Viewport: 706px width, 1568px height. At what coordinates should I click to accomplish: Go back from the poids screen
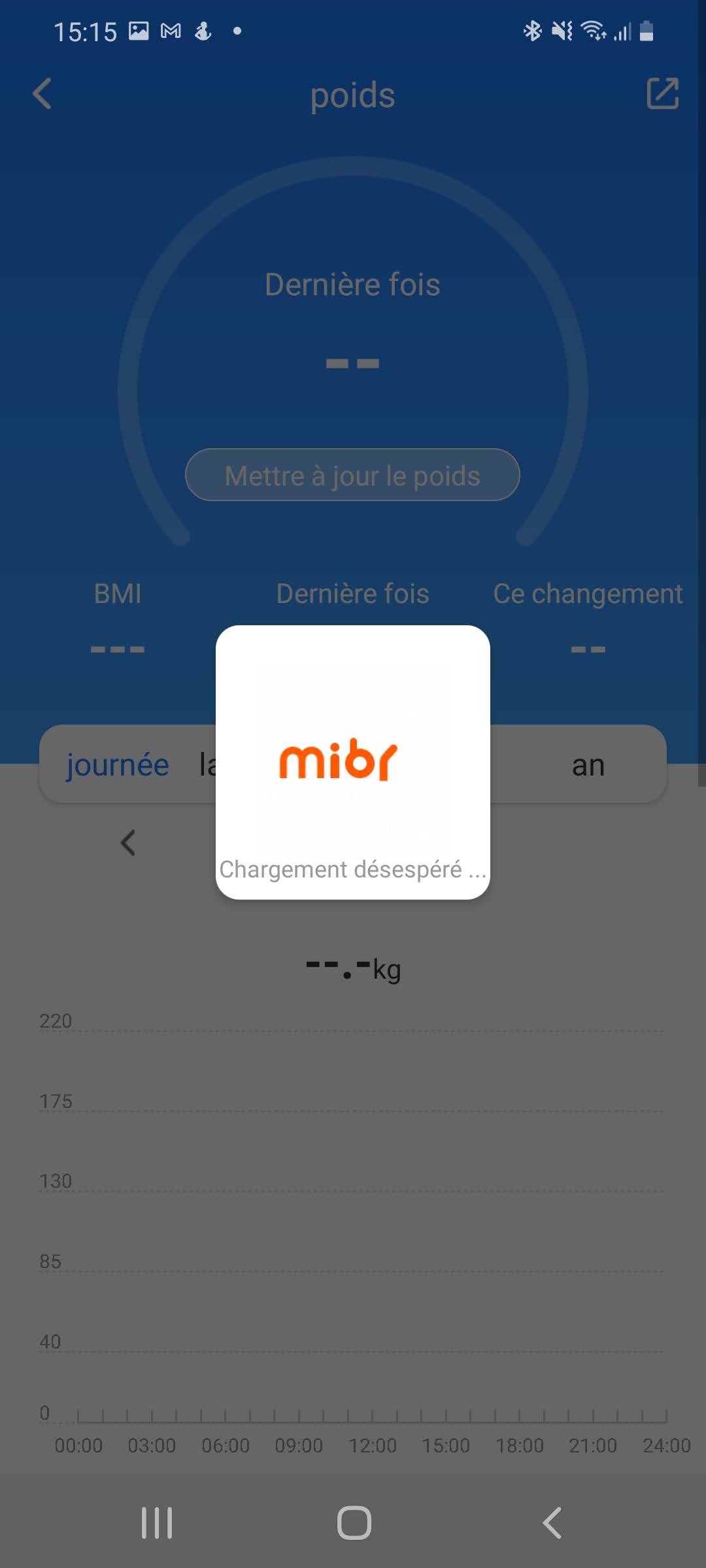42,93
